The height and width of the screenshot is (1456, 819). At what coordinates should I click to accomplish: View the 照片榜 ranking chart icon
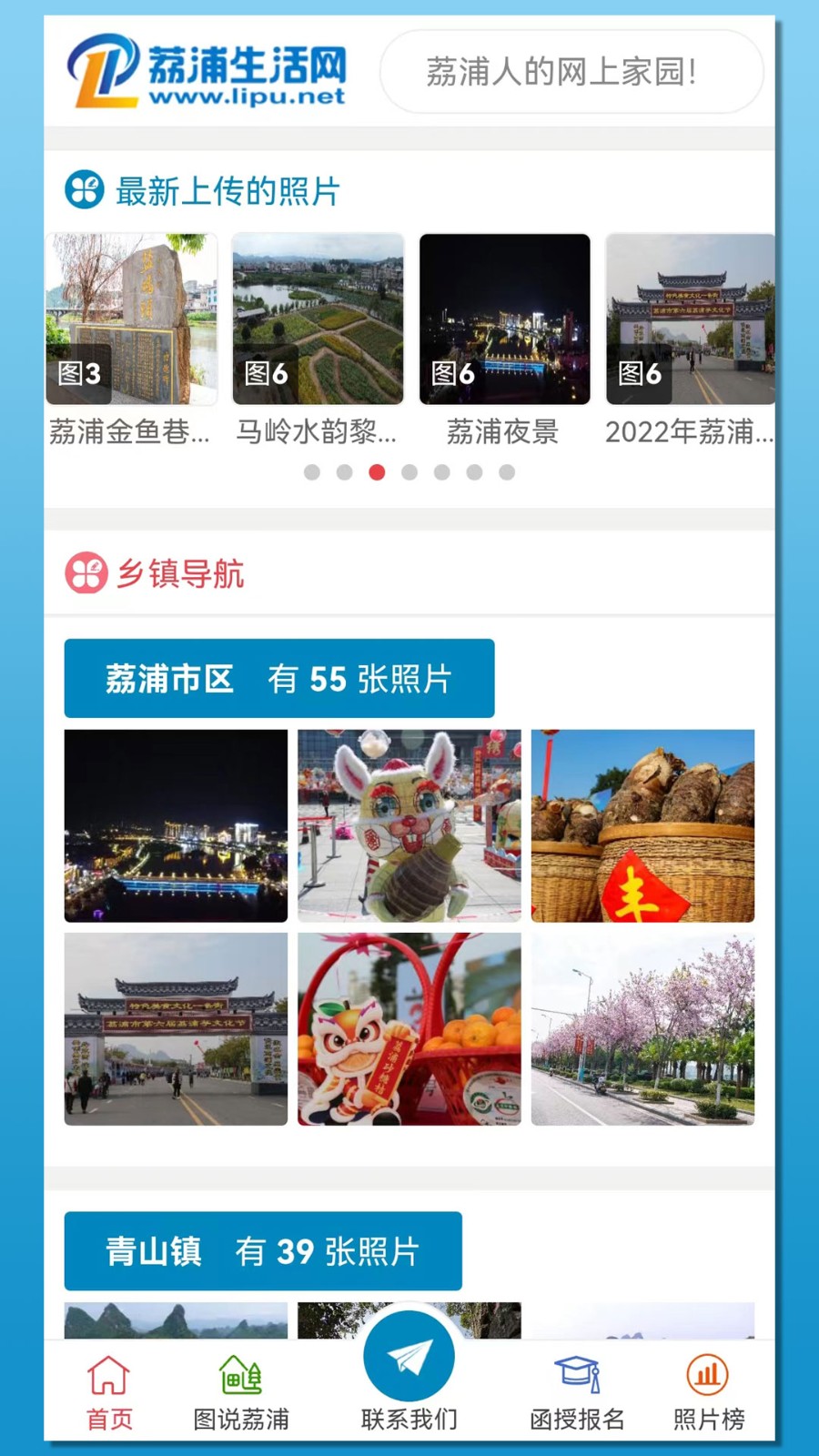point(706,1374)
